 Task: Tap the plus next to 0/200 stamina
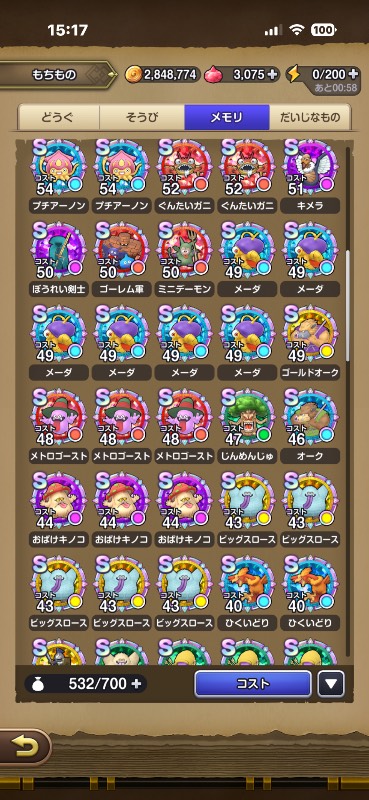353,74
